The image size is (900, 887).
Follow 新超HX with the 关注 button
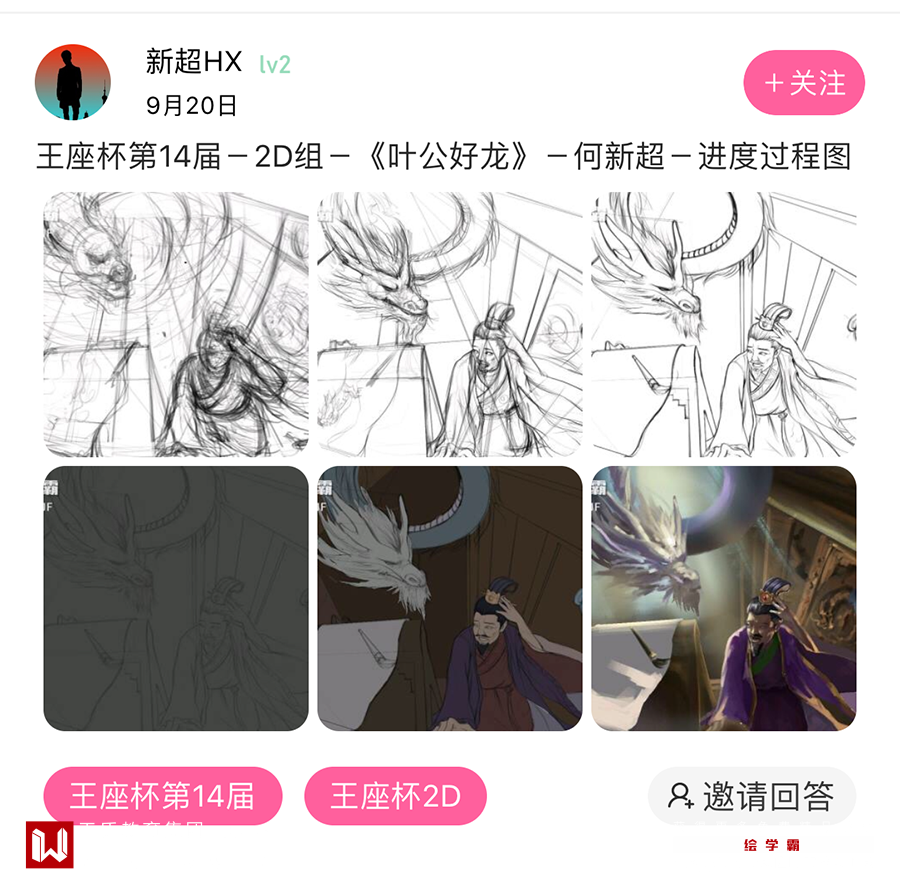tap(804, 83)
